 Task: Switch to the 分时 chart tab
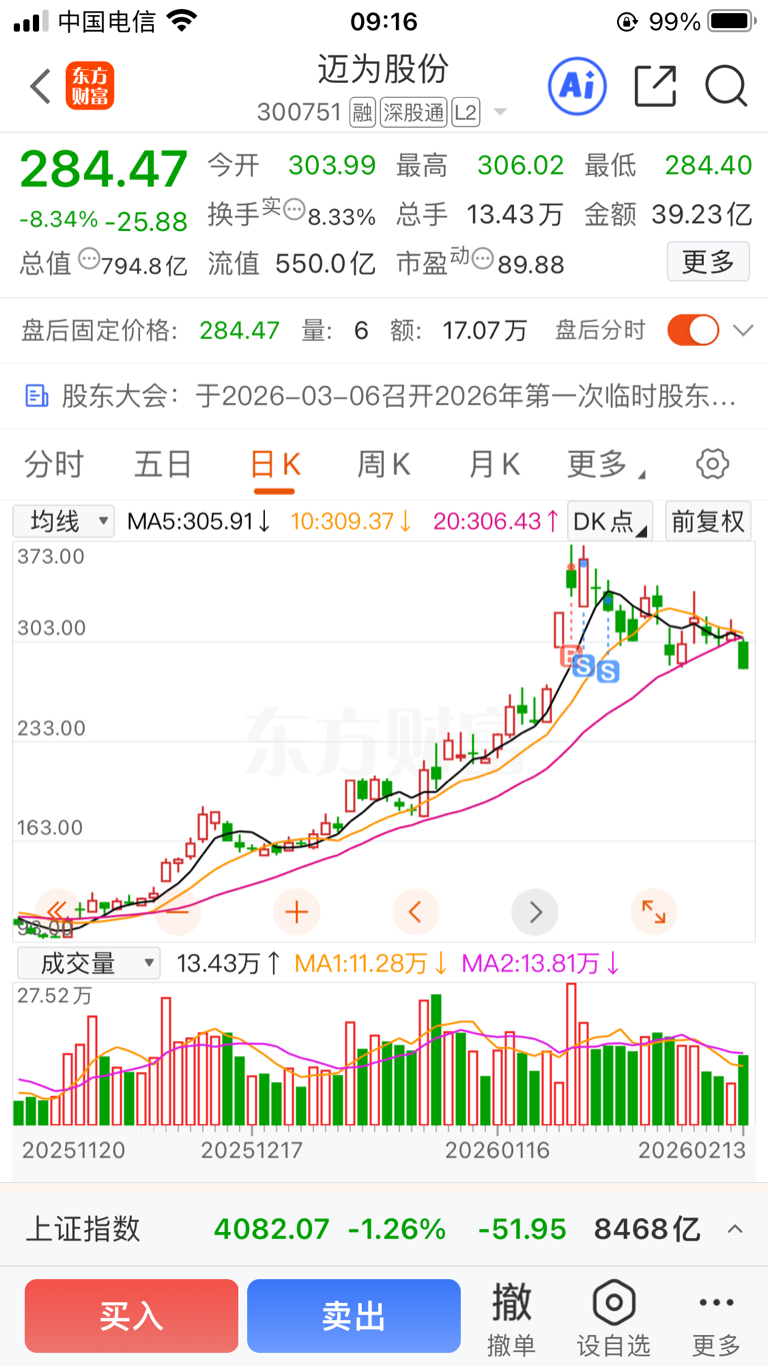54,465
